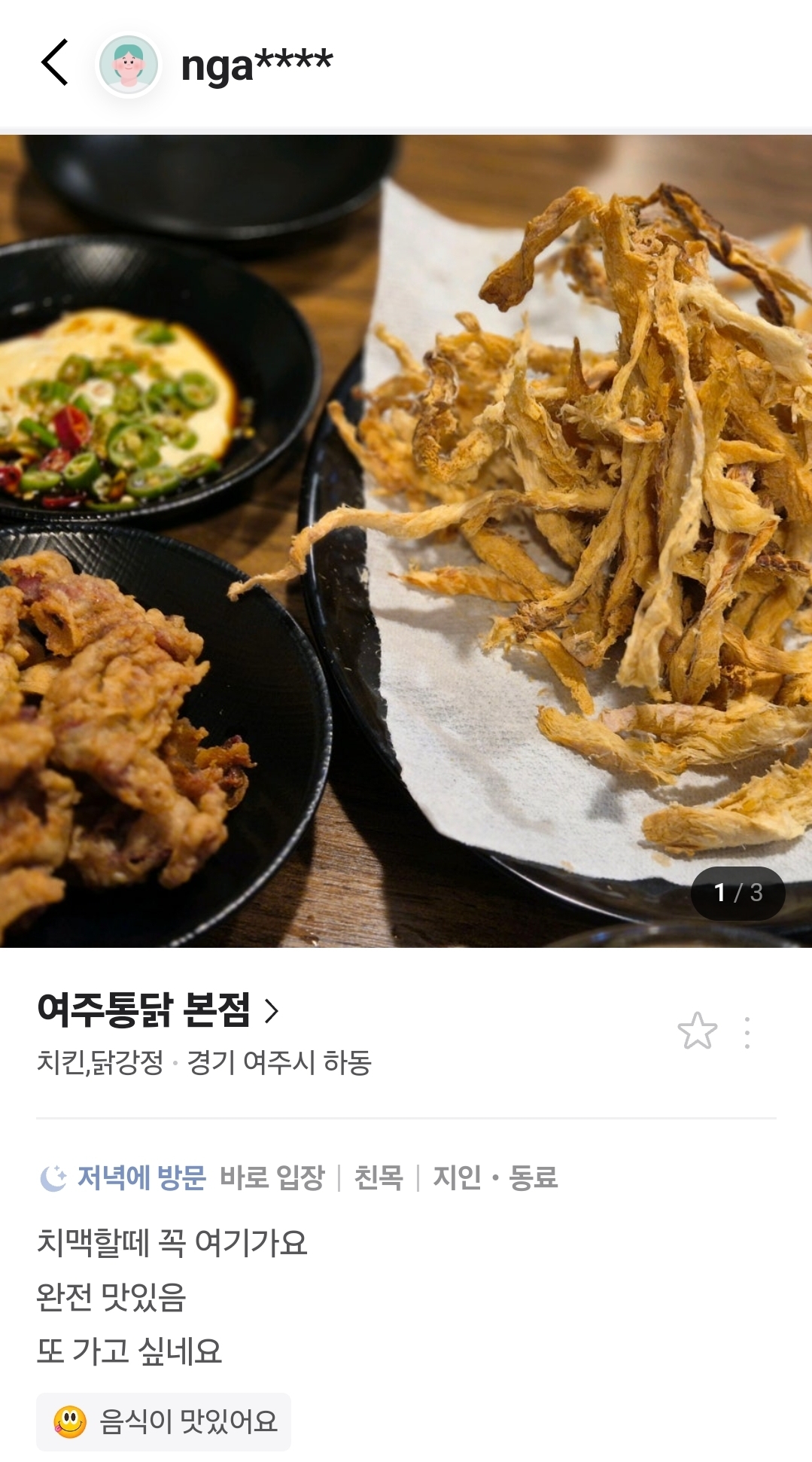Open 여주통닭 본점 restaurant page
This screenshot has width=812, height=1462.
tap(158, 1010)
